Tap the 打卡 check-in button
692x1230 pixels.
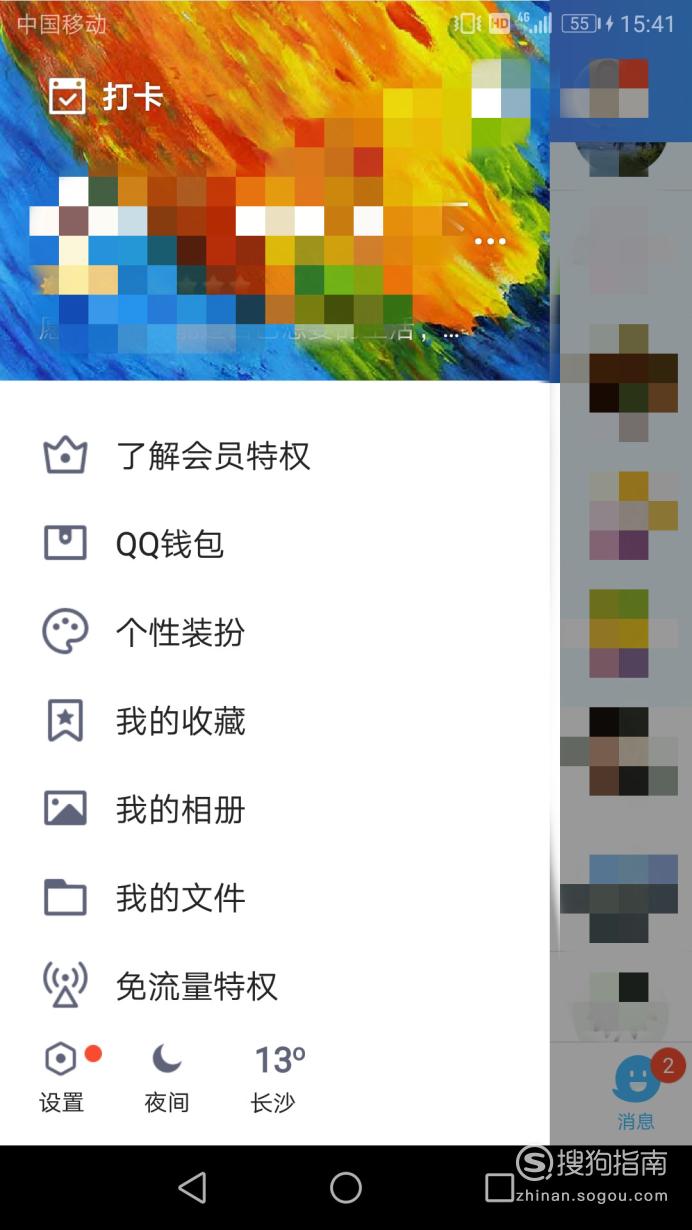pos(105,97)
